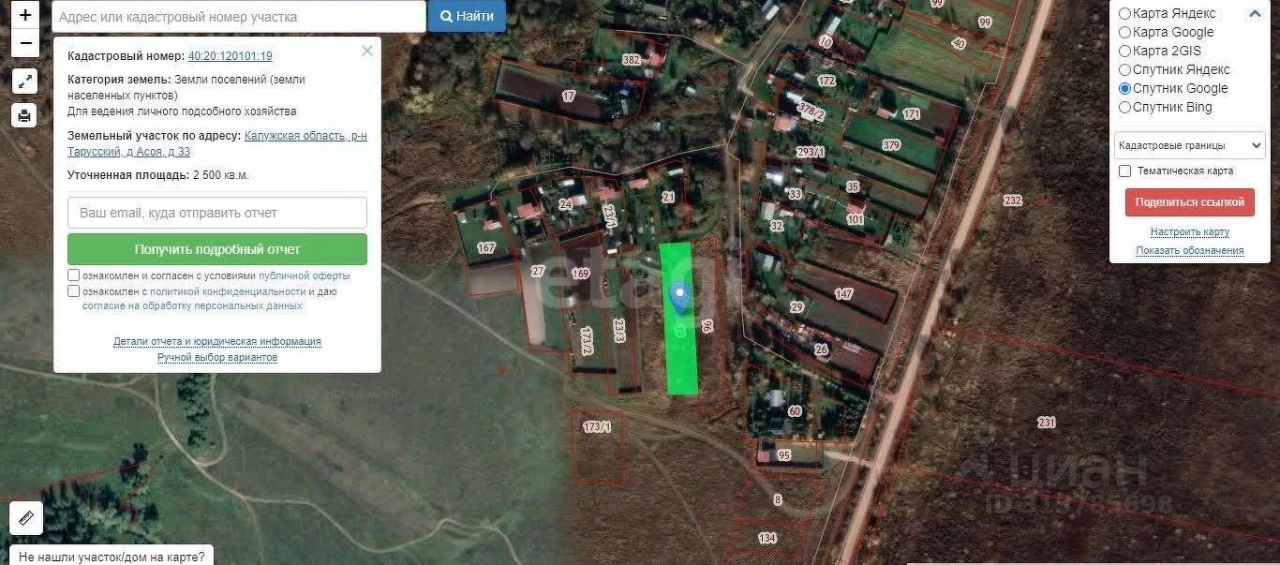The width and height of the screenshot is (1280, 565).
Task: Check the privacy policy consent box
Action: (74, 291)
